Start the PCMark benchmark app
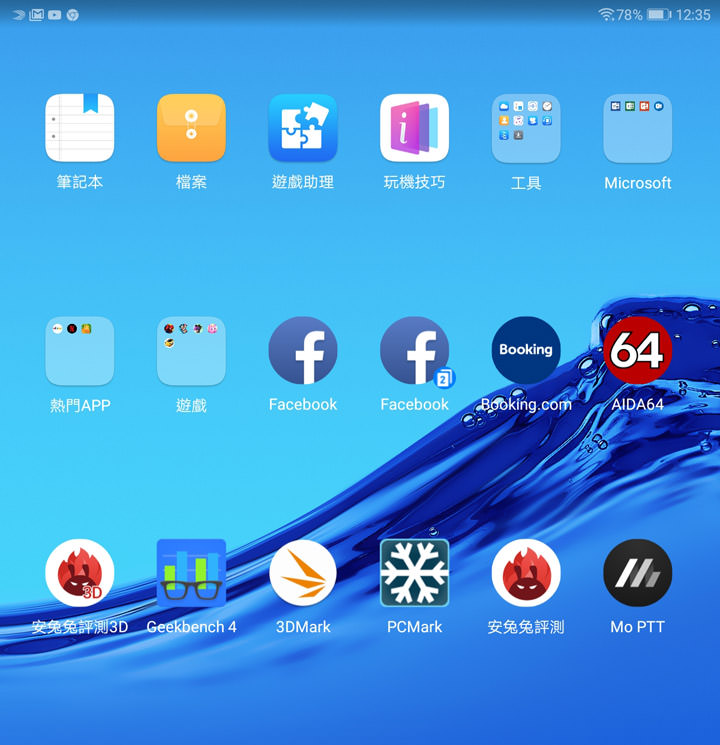This screenshot has height=745, width=720. [x=414, y=573]
